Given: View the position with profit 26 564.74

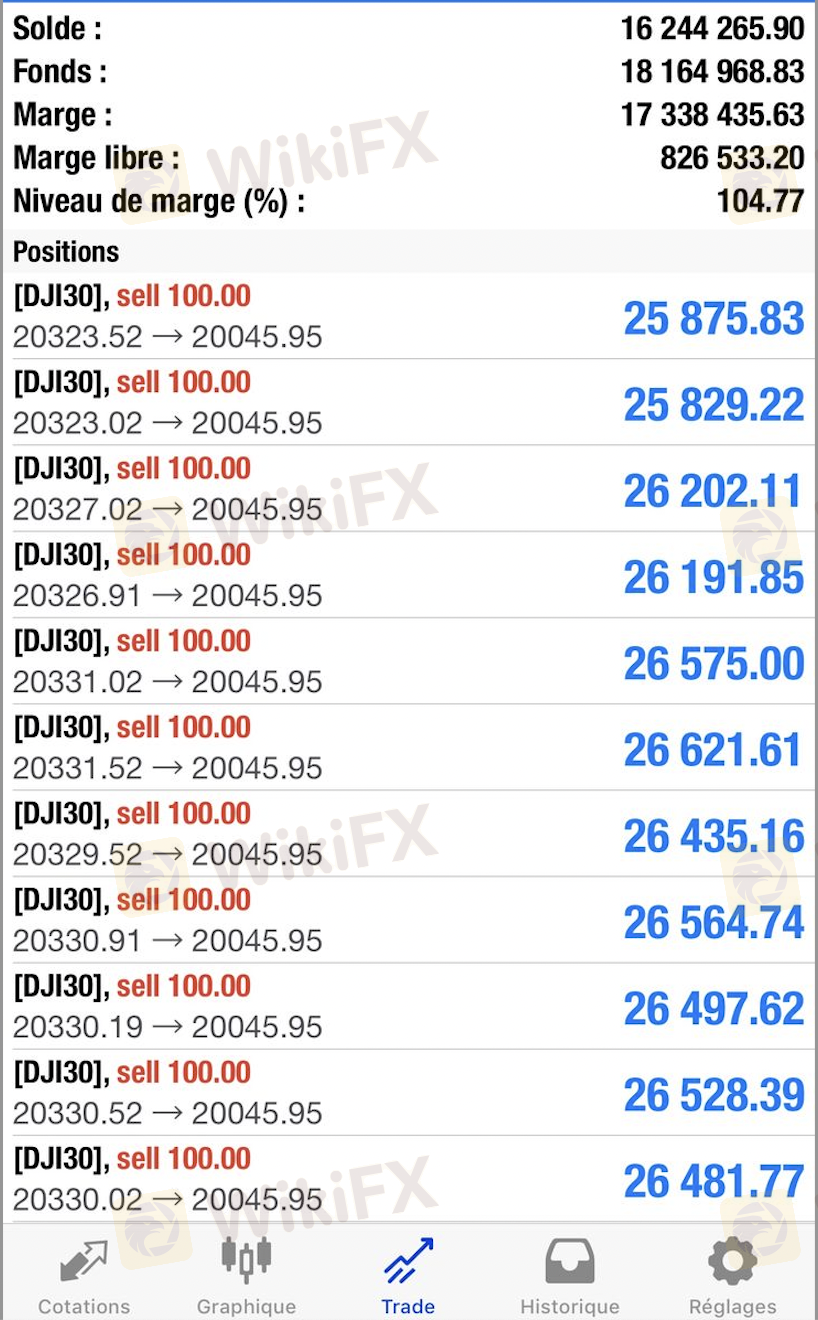Looking at the screenshot, I should [409, 920].
